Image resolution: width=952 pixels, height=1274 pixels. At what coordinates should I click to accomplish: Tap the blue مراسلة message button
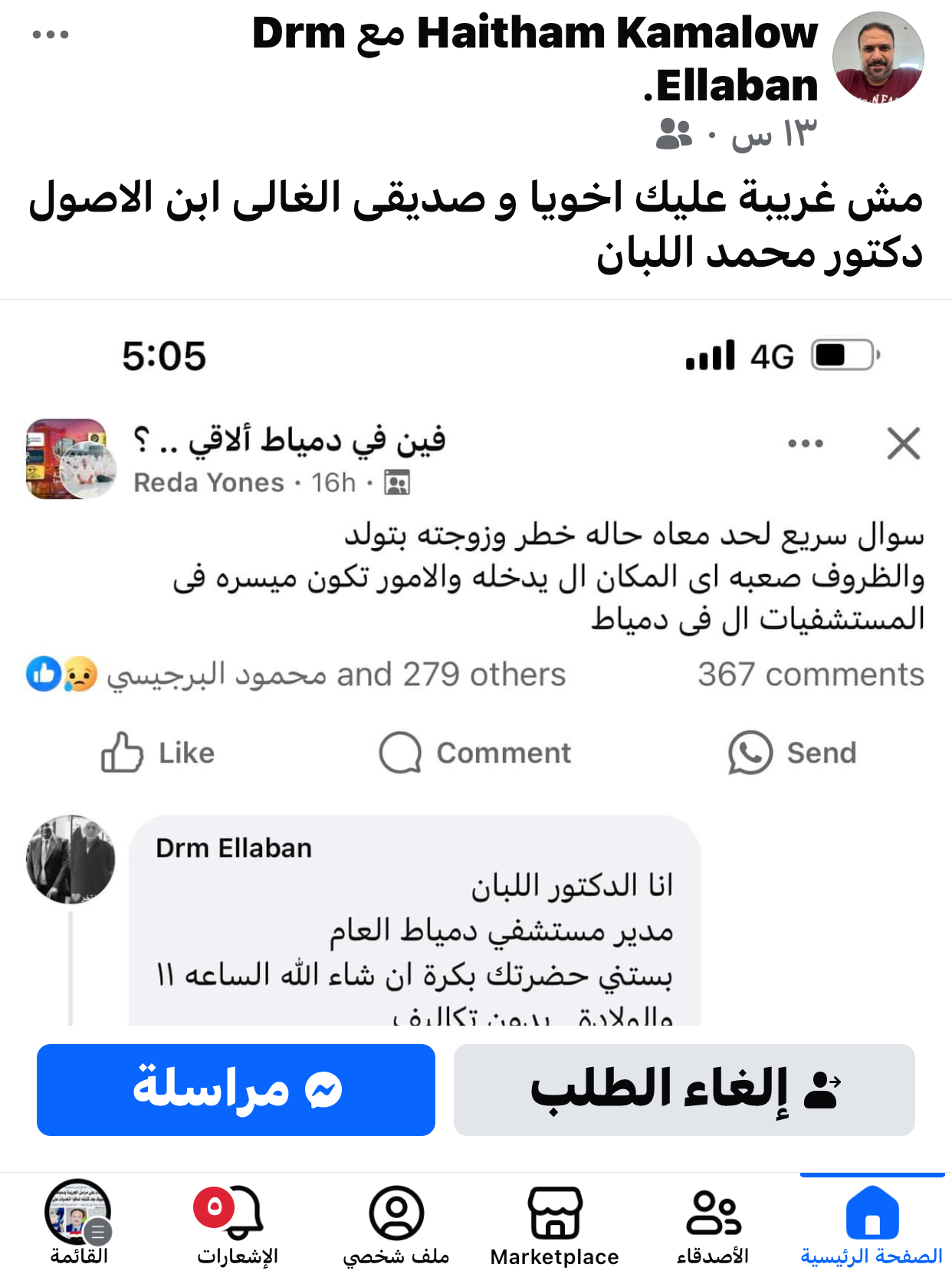tap(236, 1089)
